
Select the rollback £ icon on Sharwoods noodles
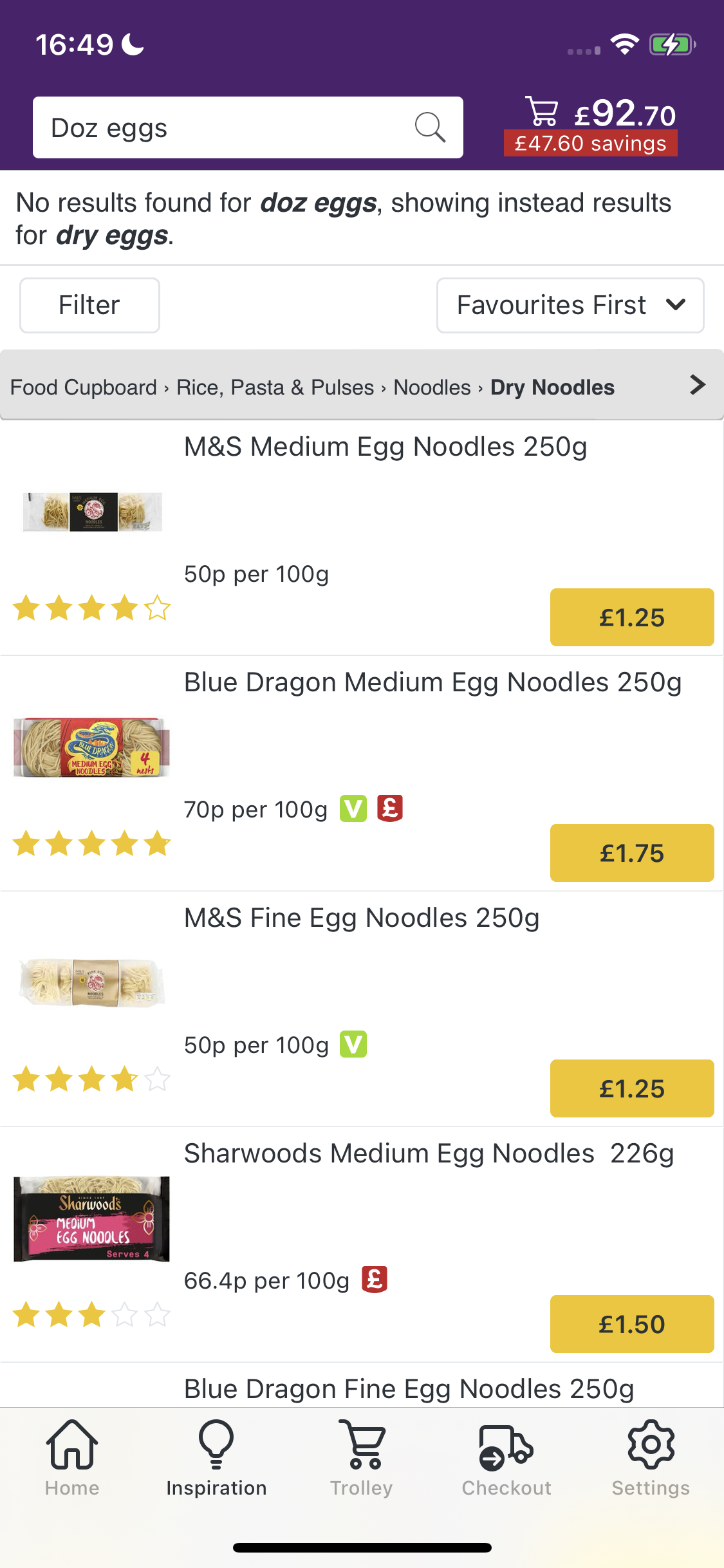(x=373, y=1280)
